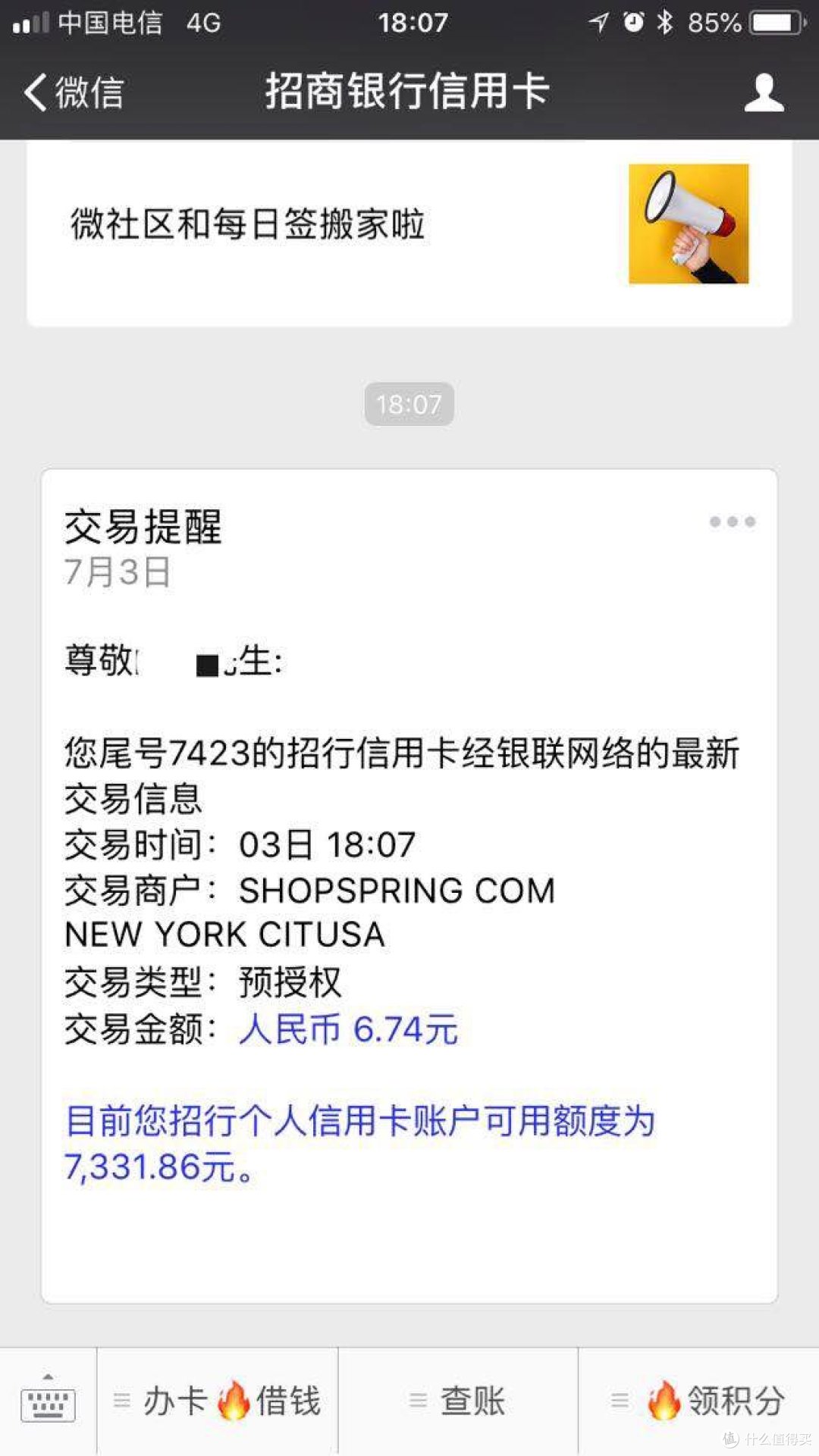Tap the 85% battery indicator

(x=714, y=20)
